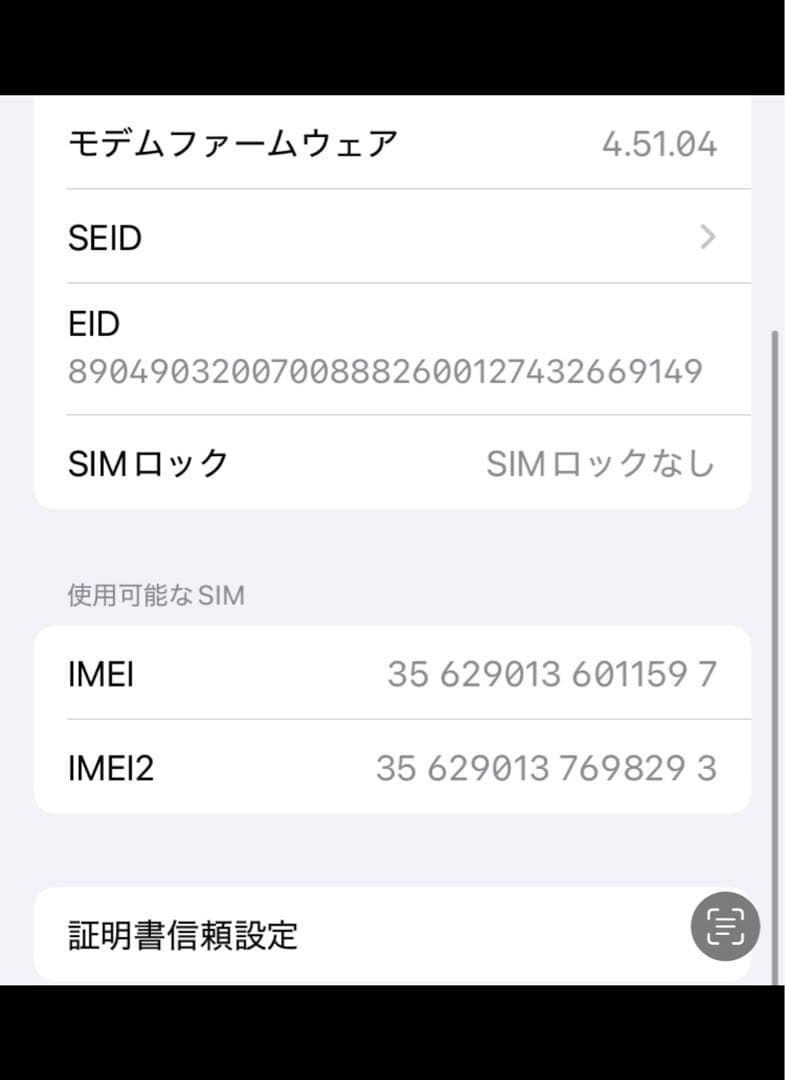The width and height of the screenshot is (785, 1080).
Task: Select the available SIM card group
Action: click(392, 720)
